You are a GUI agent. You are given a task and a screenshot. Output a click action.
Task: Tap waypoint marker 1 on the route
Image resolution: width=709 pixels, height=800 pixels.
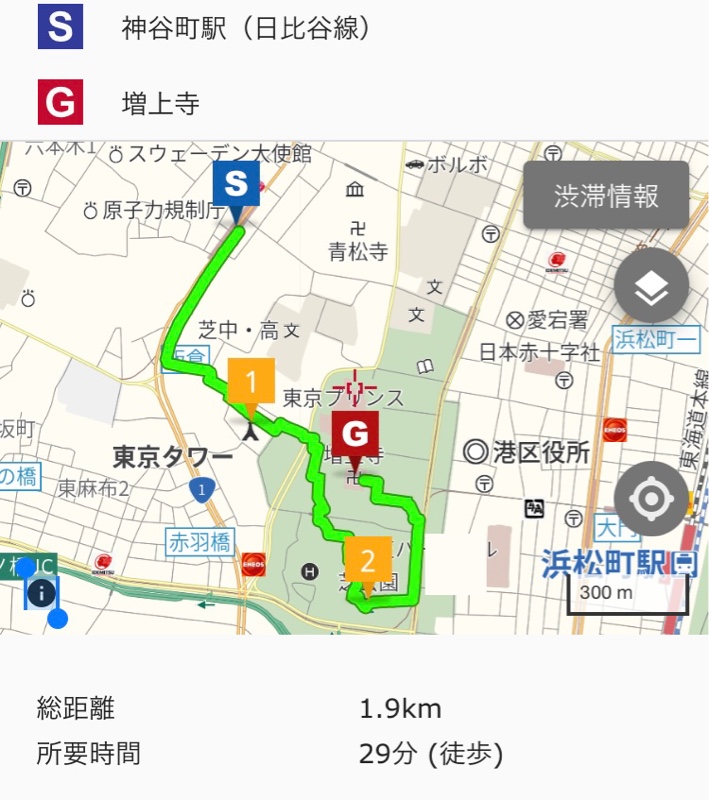(x=252, y=382)
